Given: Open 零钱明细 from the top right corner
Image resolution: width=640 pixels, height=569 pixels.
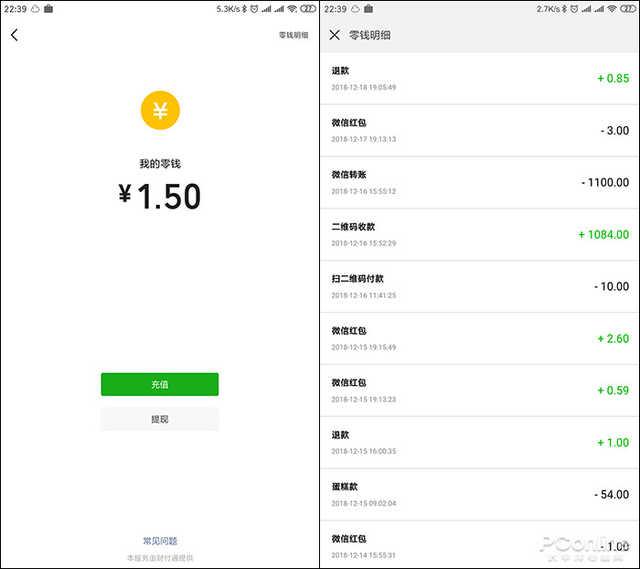Looking at the screenshot, I should pos(293,35).
